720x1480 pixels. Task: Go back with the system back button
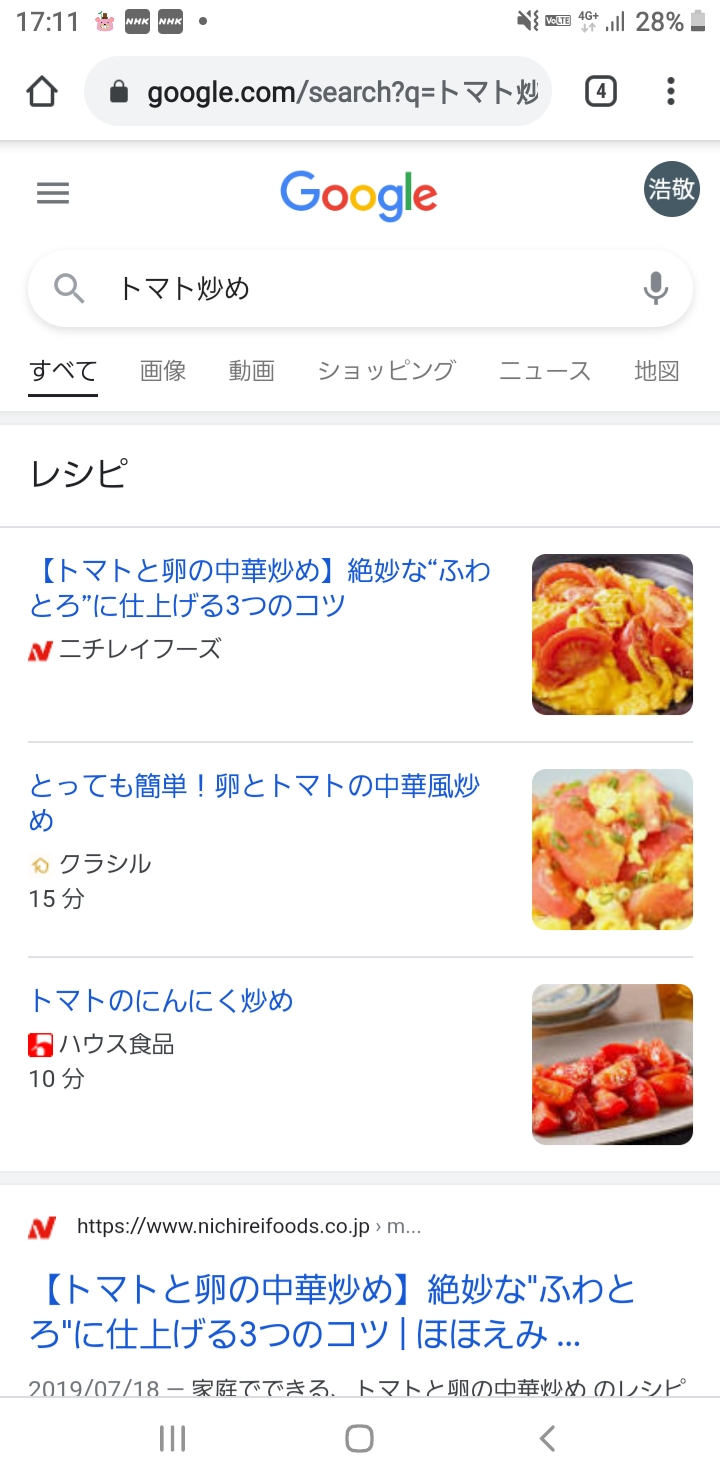tap(547, 1439)
